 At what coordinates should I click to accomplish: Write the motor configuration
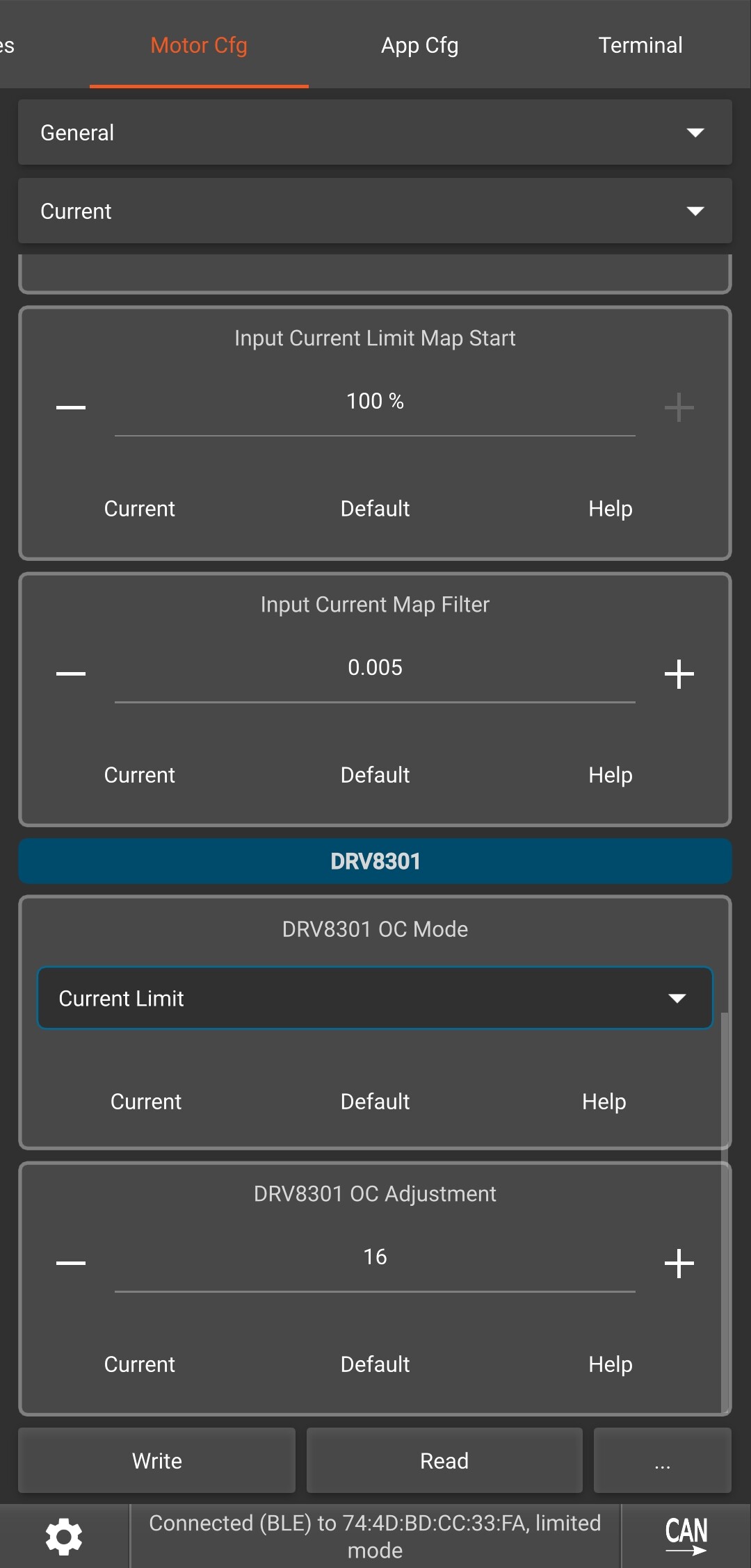click(157, 1461)
